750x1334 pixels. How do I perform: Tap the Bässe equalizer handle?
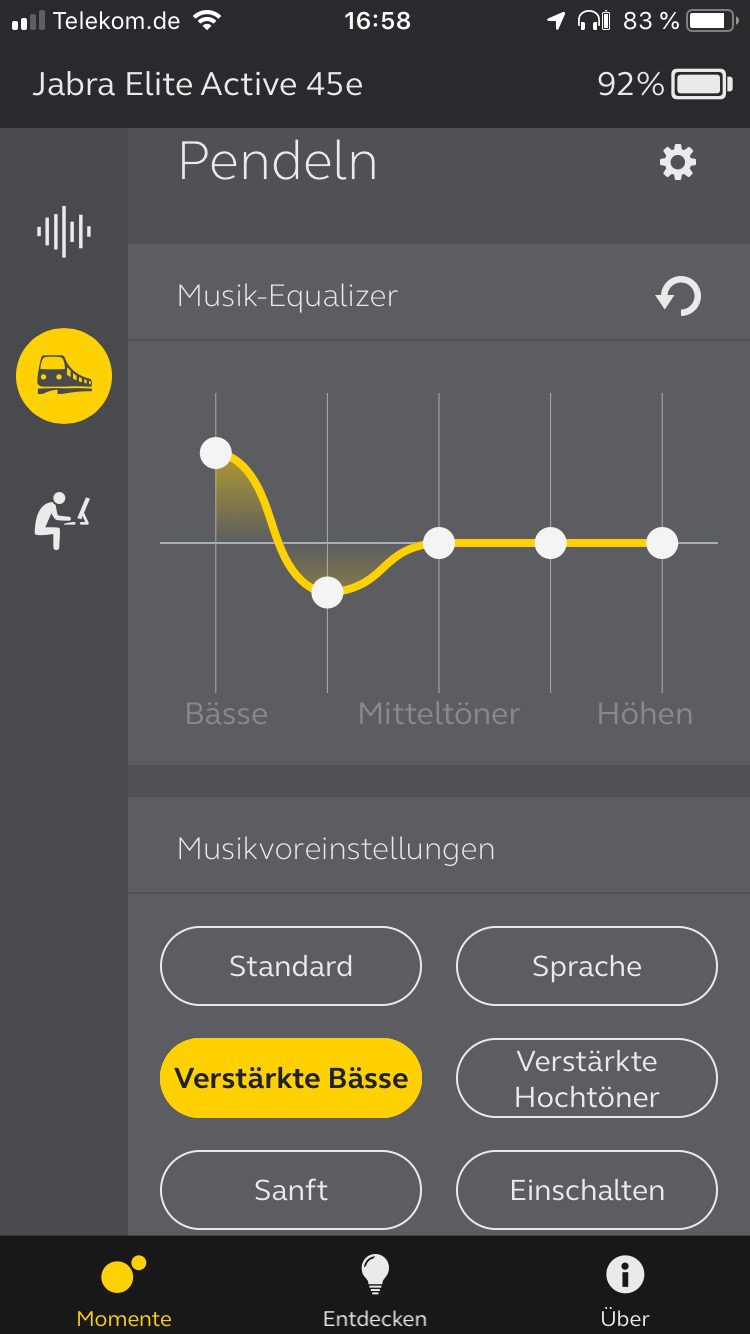(x=216, y=453)
